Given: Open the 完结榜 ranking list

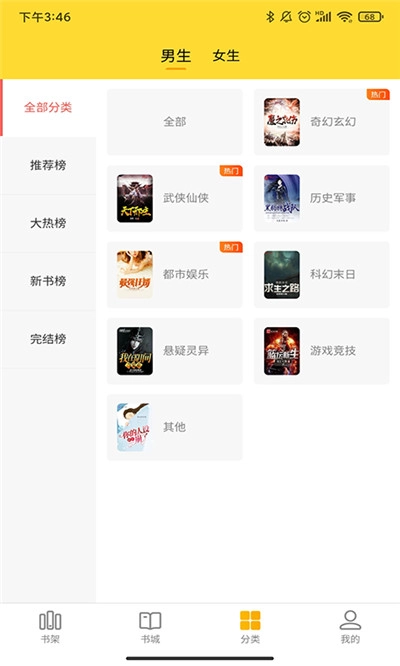Looking at the screenshot, I should [48, 339].
